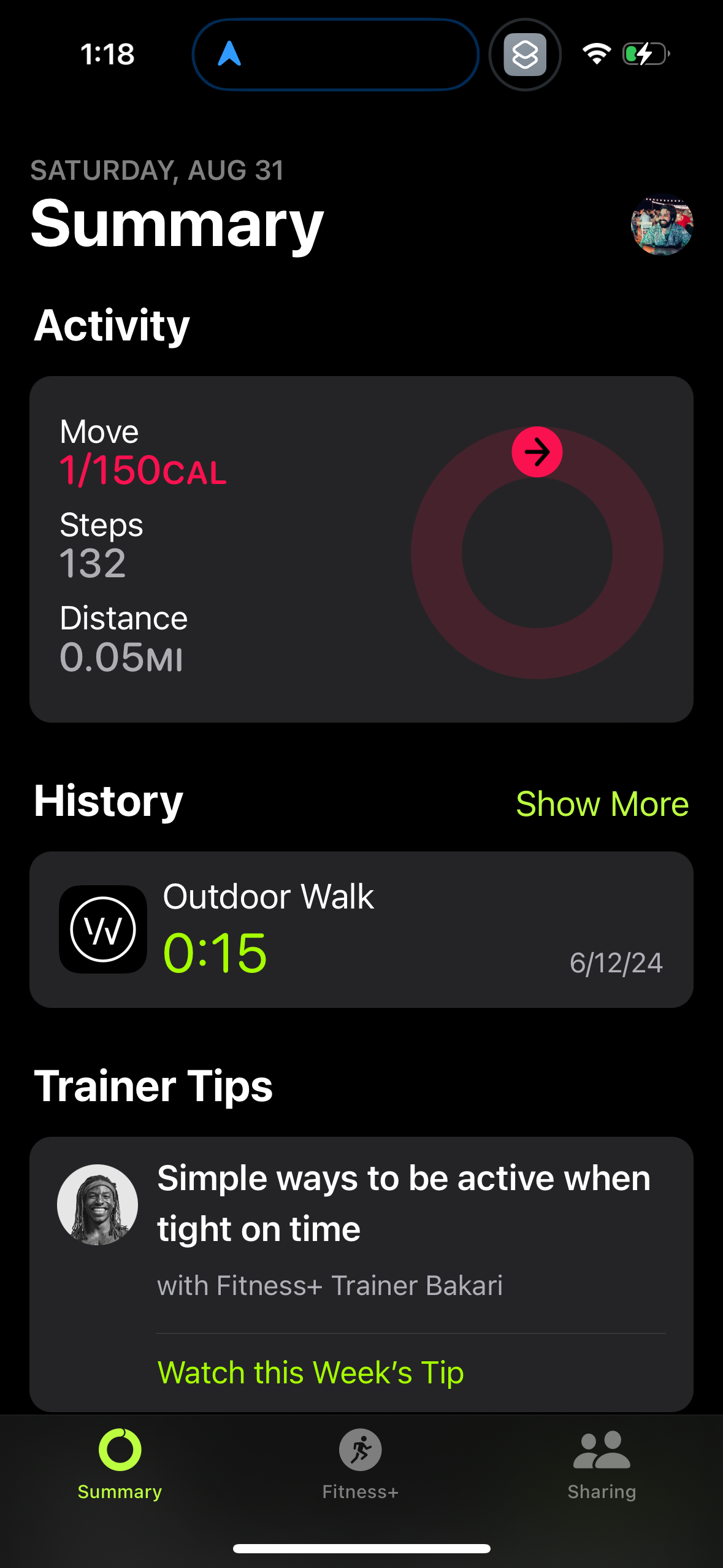
Task: Tap the Shortcuts icon in the status bar
Action: pos(524,54)
